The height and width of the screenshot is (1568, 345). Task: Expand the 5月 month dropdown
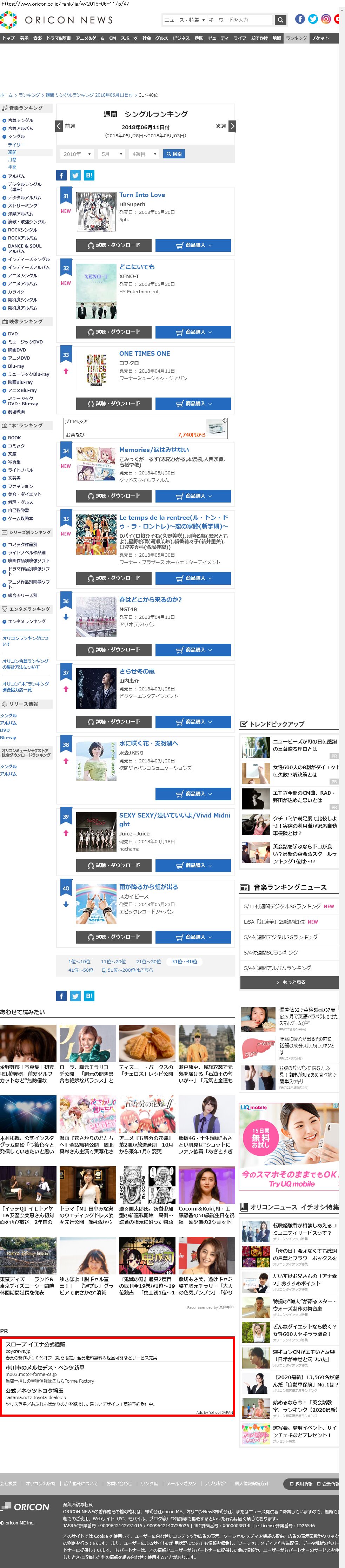[x=111, y=154]
